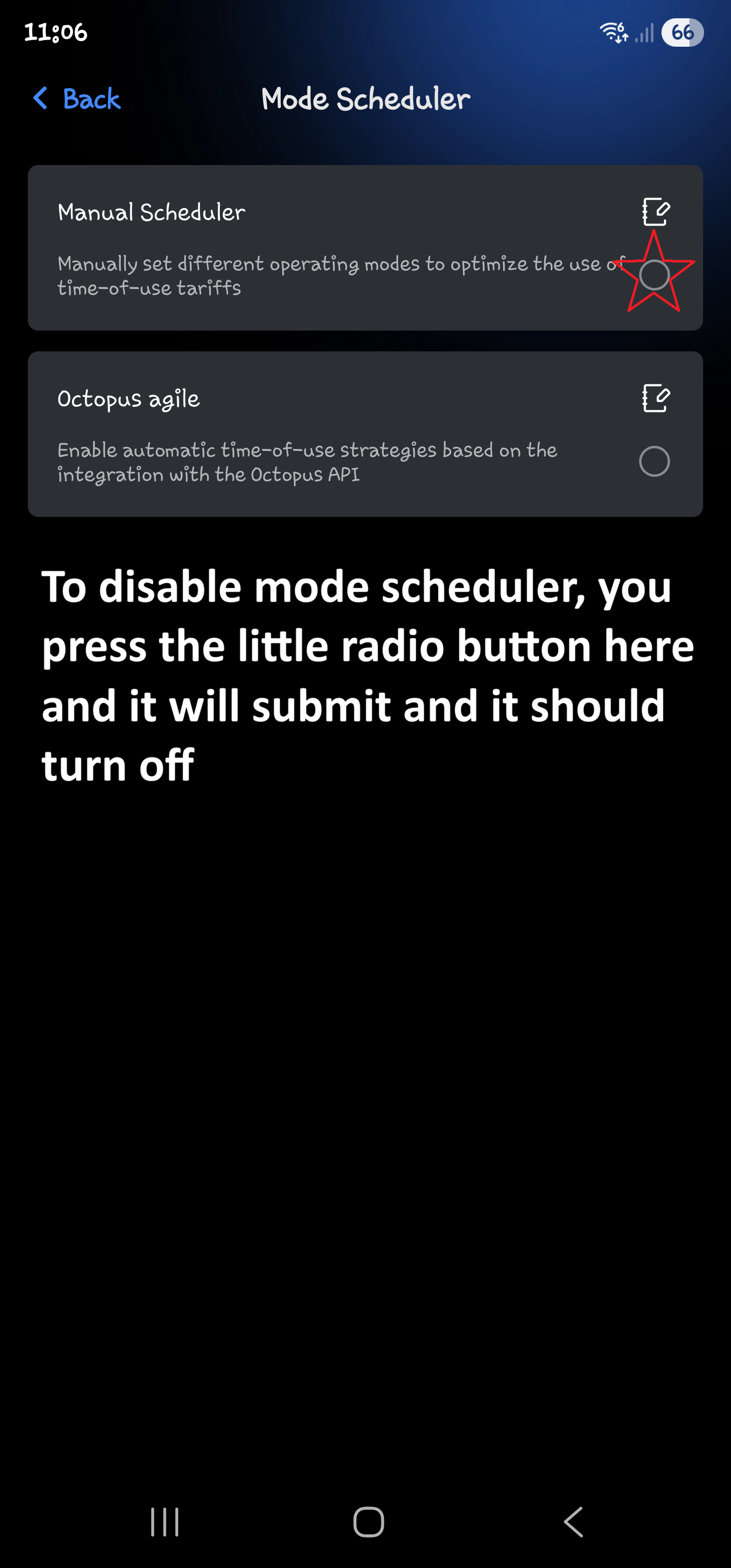This screenshot has width=731, height=1568.
Task: Go back from Mode Scheduler
Action: click(x=77, y=99)
